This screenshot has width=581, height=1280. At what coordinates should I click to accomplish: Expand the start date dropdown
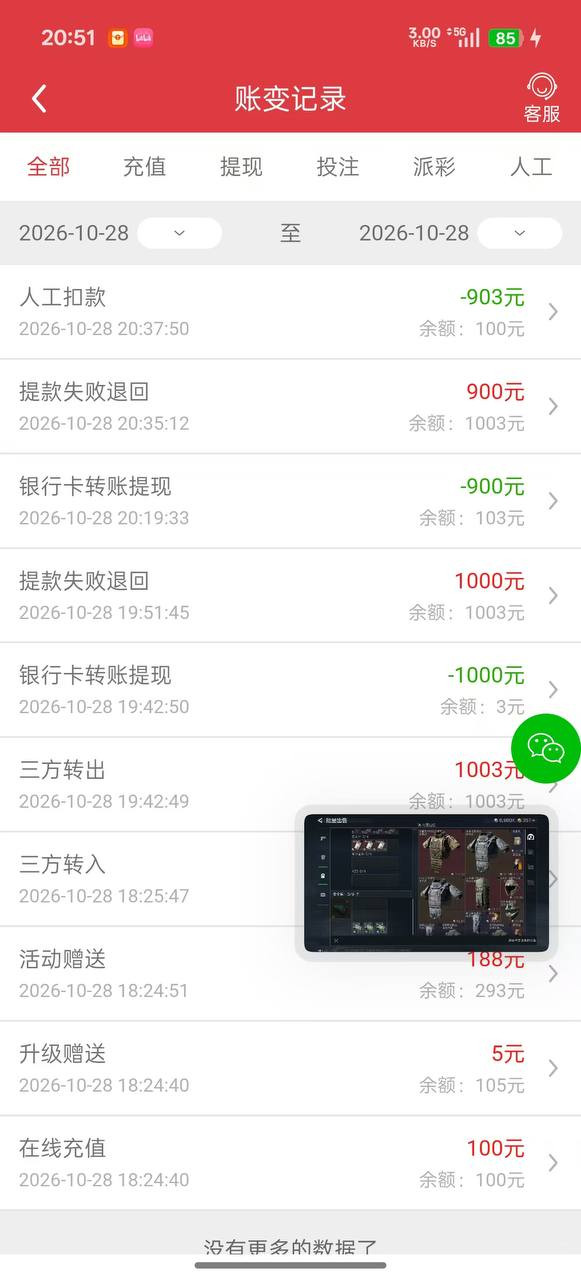(x=179, y=233)
